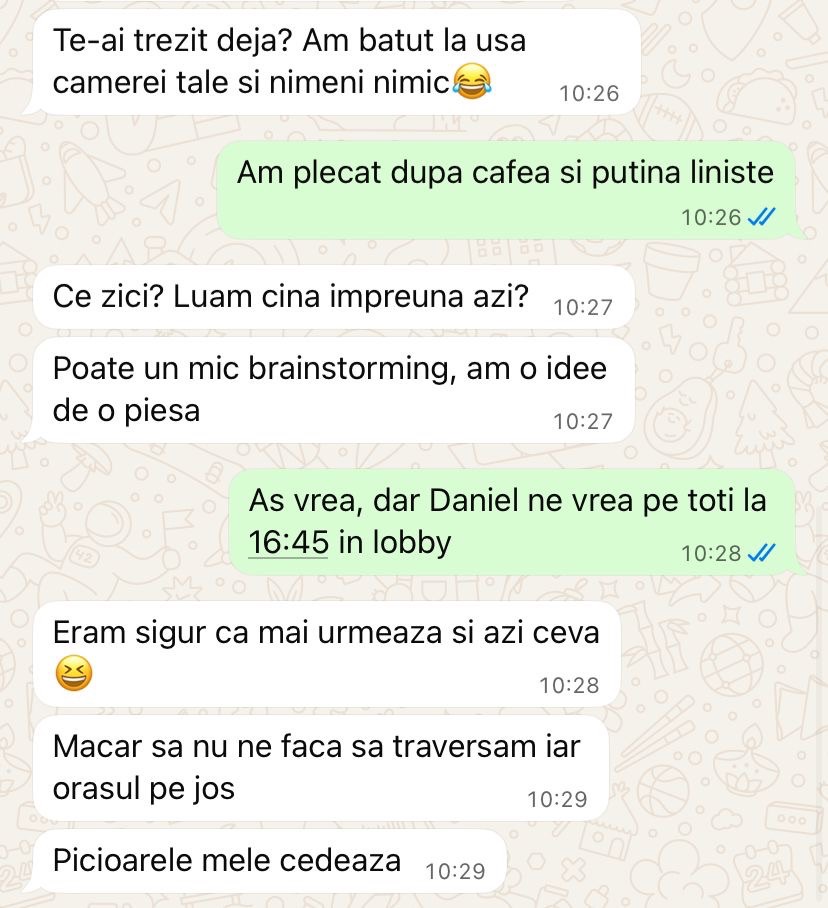Tap the underlined 16:45 time link

288,543
